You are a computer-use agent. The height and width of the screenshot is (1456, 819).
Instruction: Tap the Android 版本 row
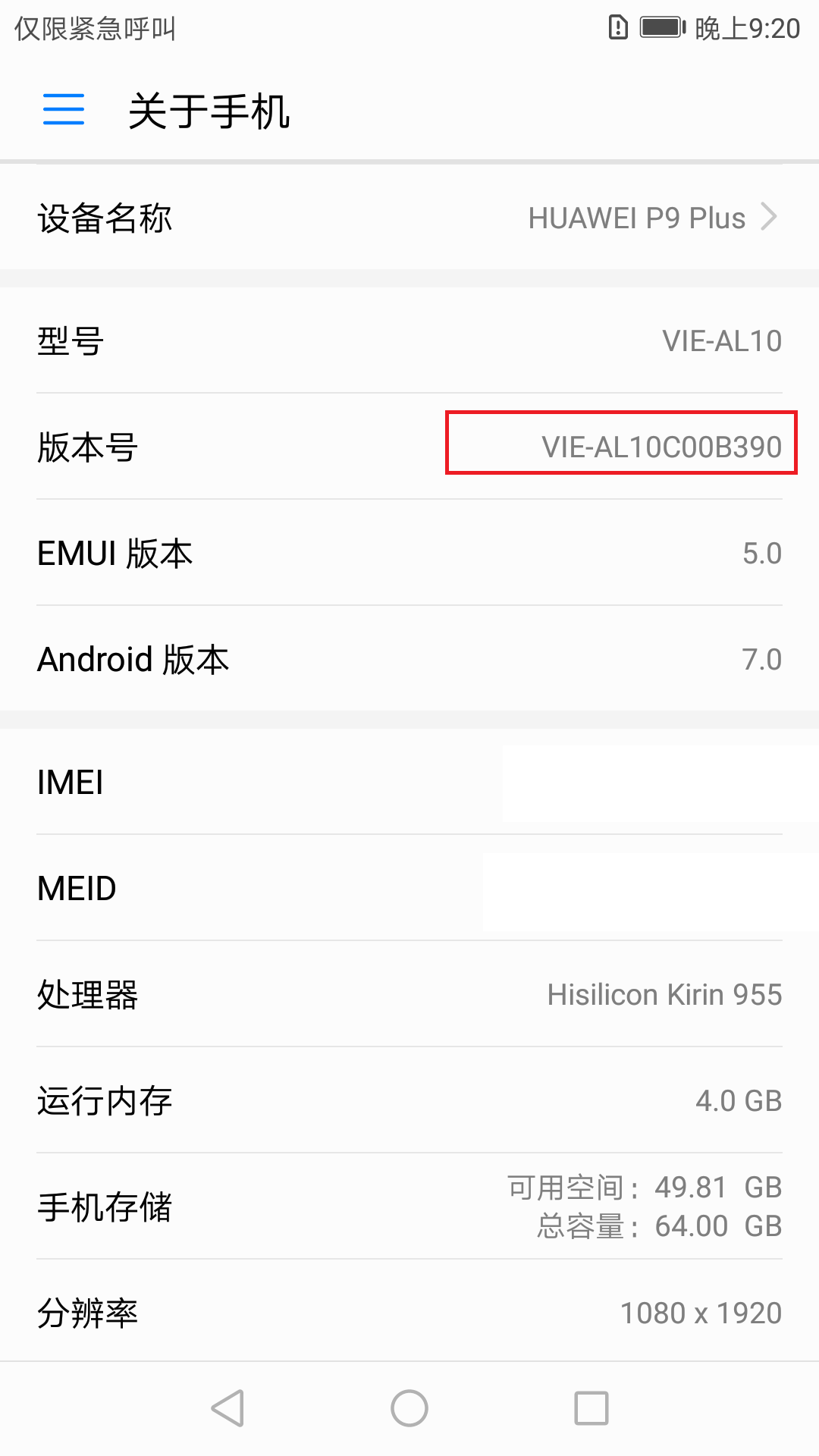[x=409, y=659]
